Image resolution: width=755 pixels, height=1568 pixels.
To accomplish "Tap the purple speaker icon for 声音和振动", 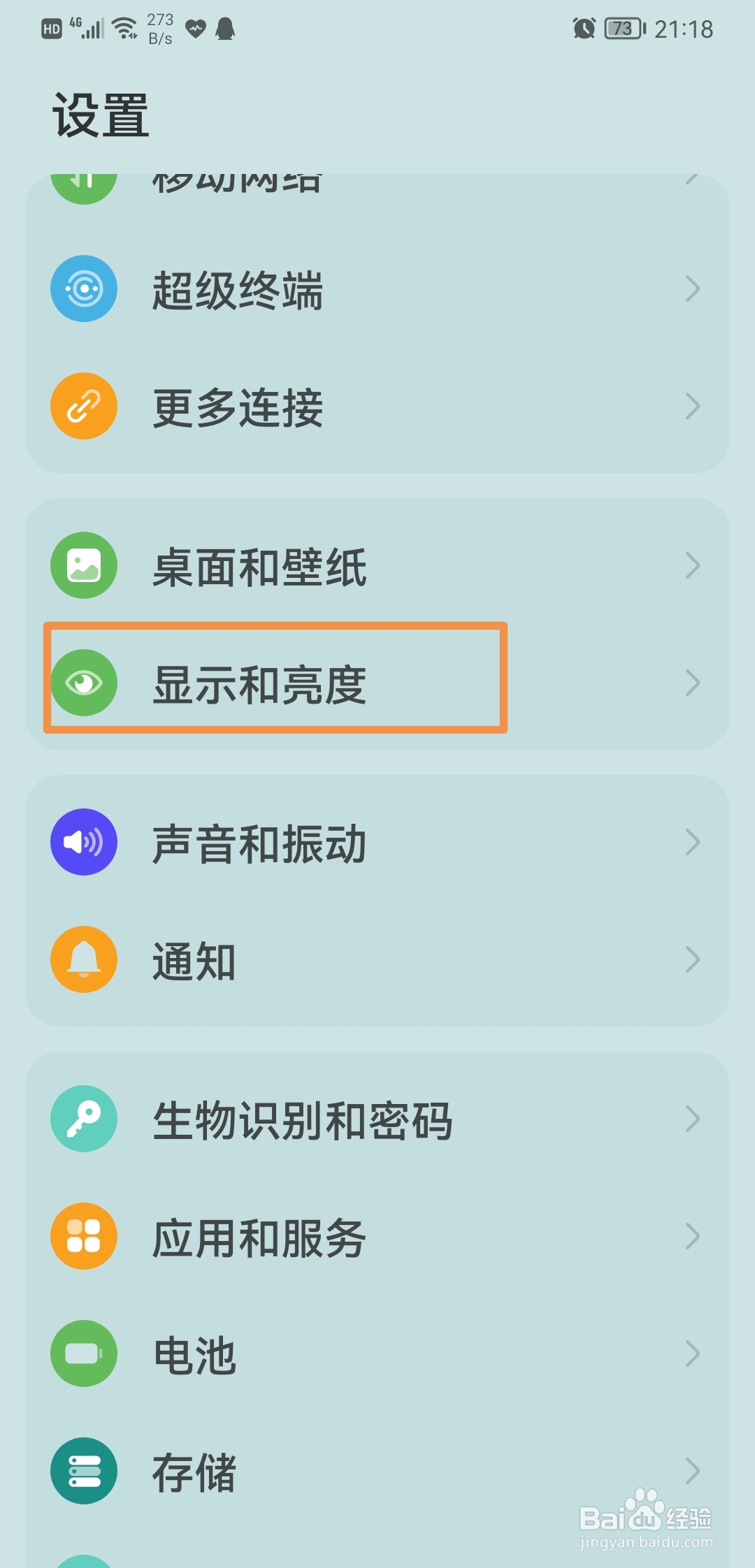I will [x=83, y=842].
